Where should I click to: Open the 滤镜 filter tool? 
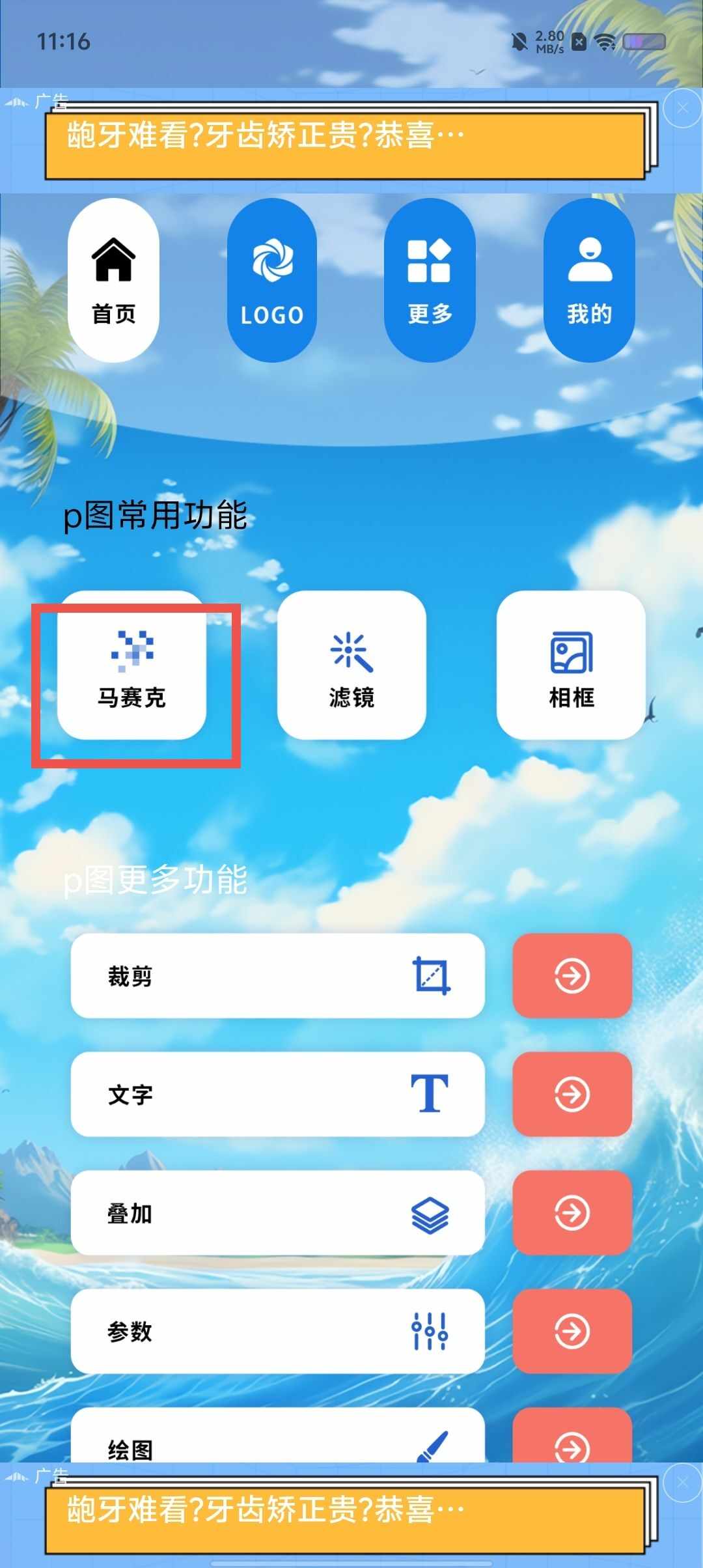click(x=351, y=665)
